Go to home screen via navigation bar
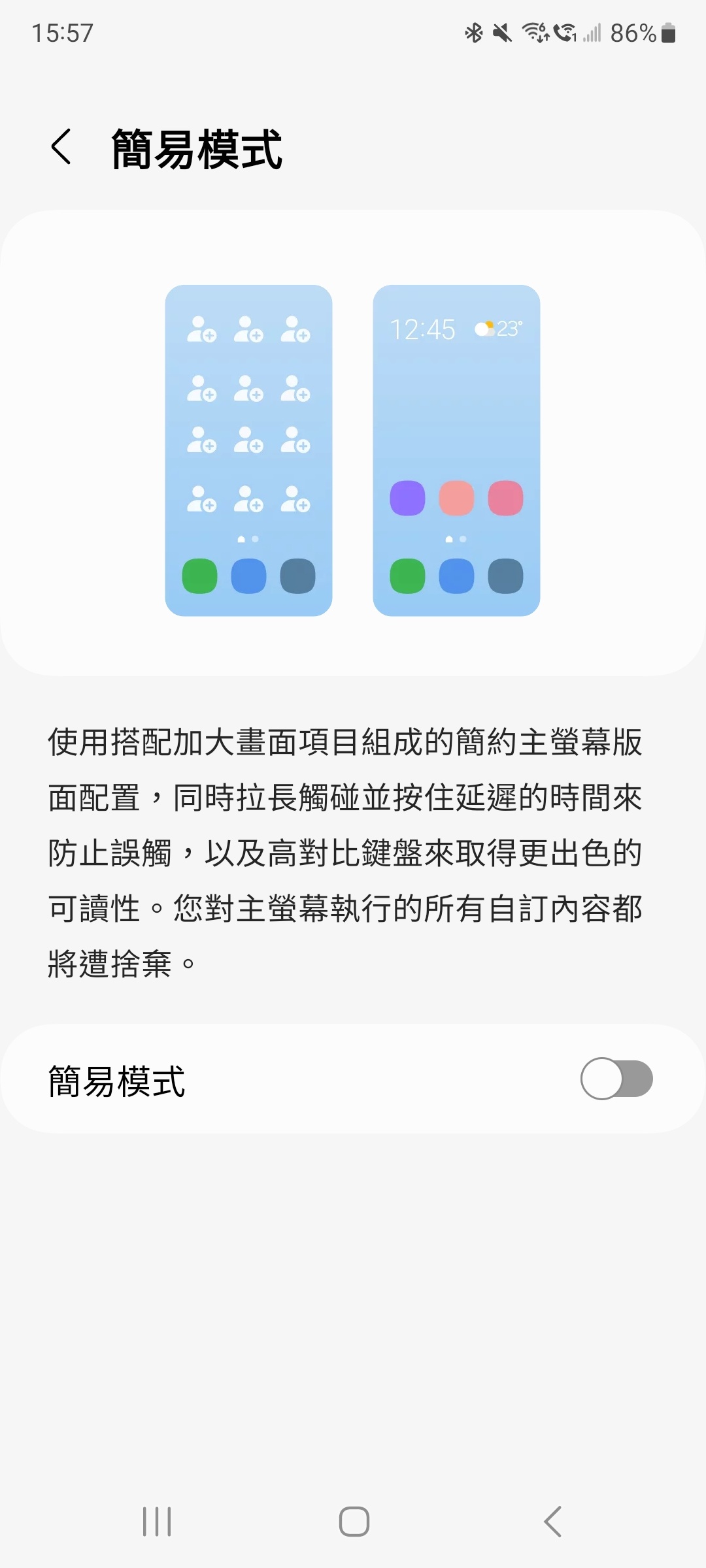This screenshot has width=706, height=1568. coord(354,1522)
